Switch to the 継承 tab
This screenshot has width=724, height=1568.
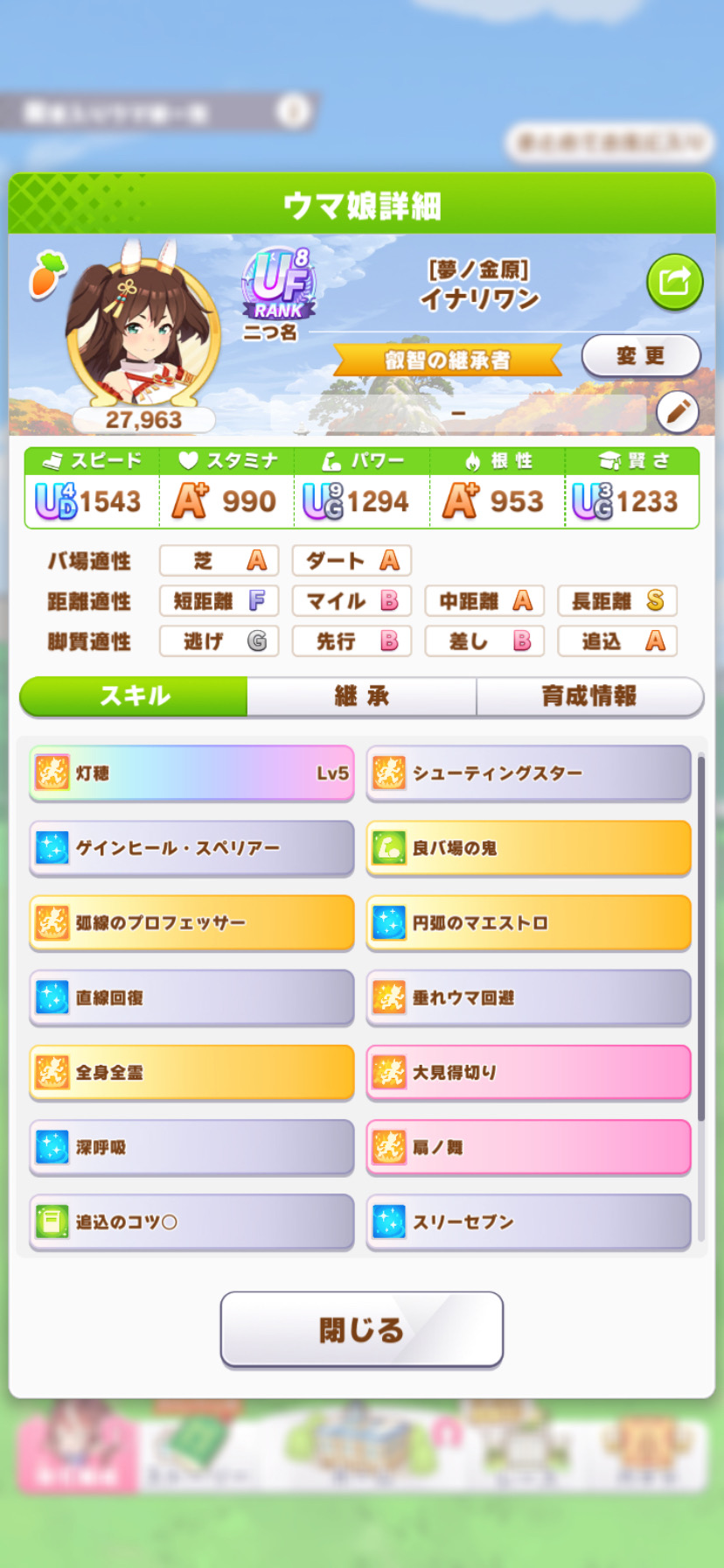[x=362, y=696]
